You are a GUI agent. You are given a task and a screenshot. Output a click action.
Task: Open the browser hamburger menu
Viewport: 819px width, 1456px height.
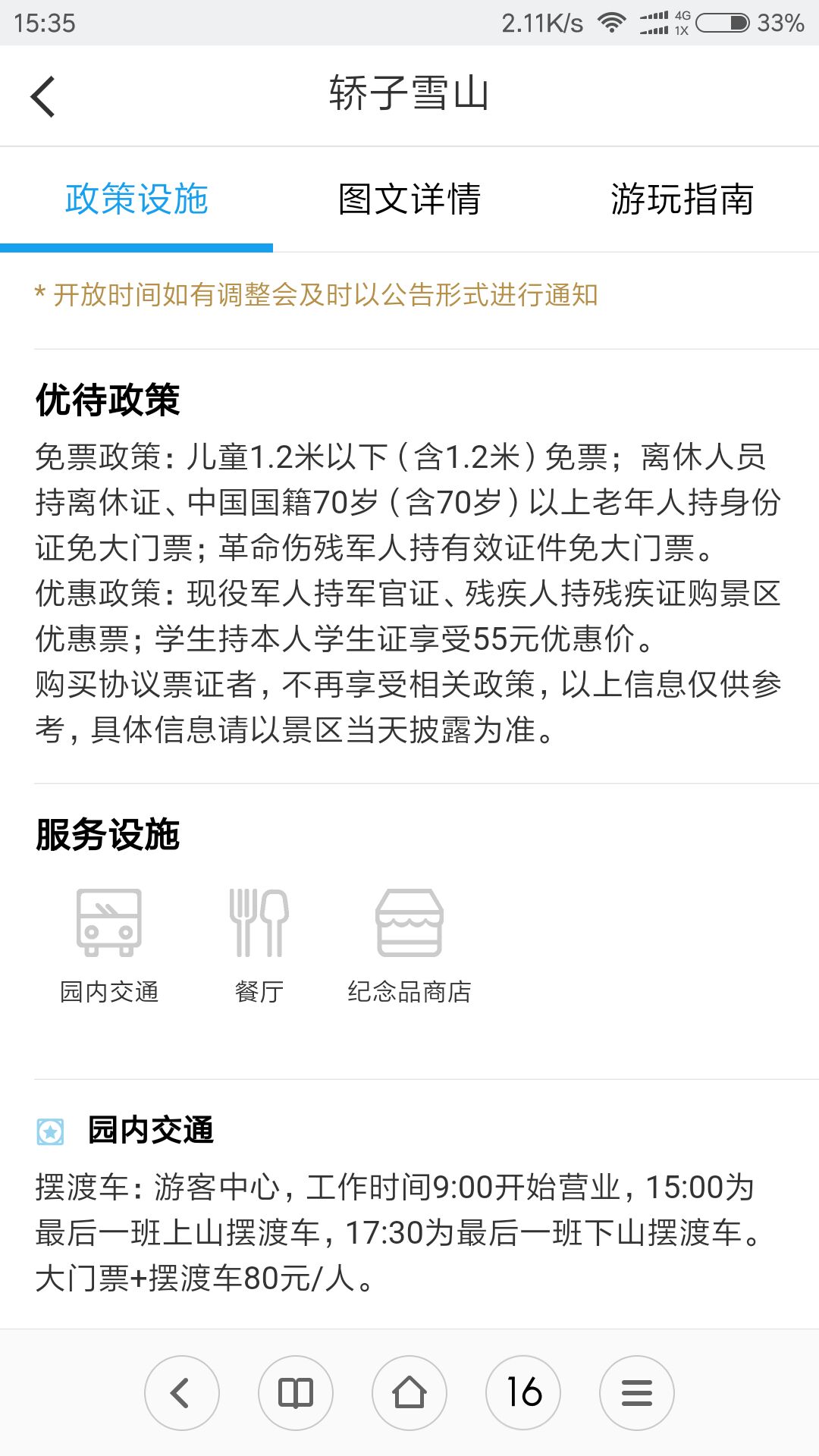point(637,1392)
